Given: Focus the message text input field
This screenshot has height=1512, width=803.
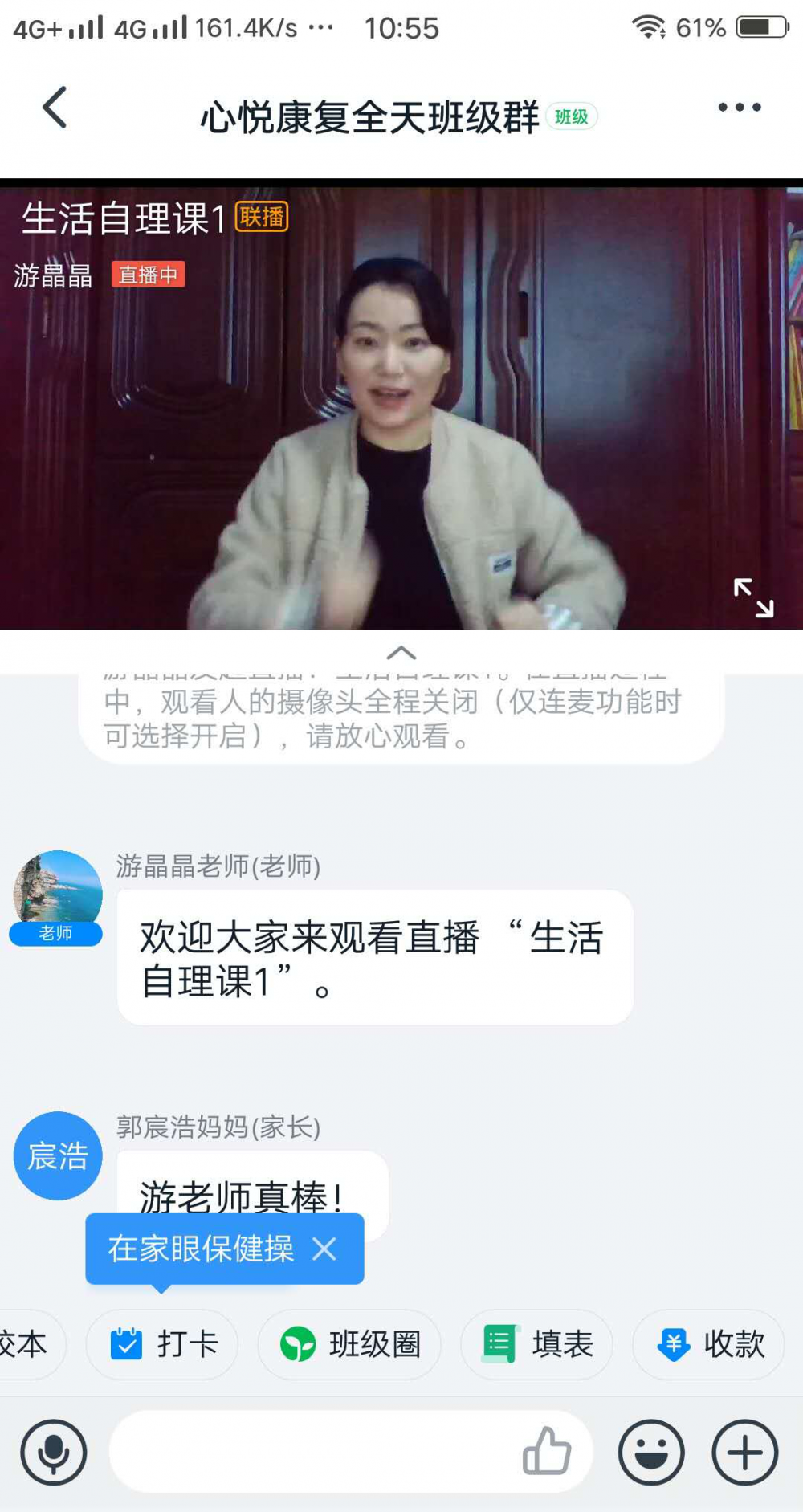Looking at the screenshot, I should [313, 1452].
